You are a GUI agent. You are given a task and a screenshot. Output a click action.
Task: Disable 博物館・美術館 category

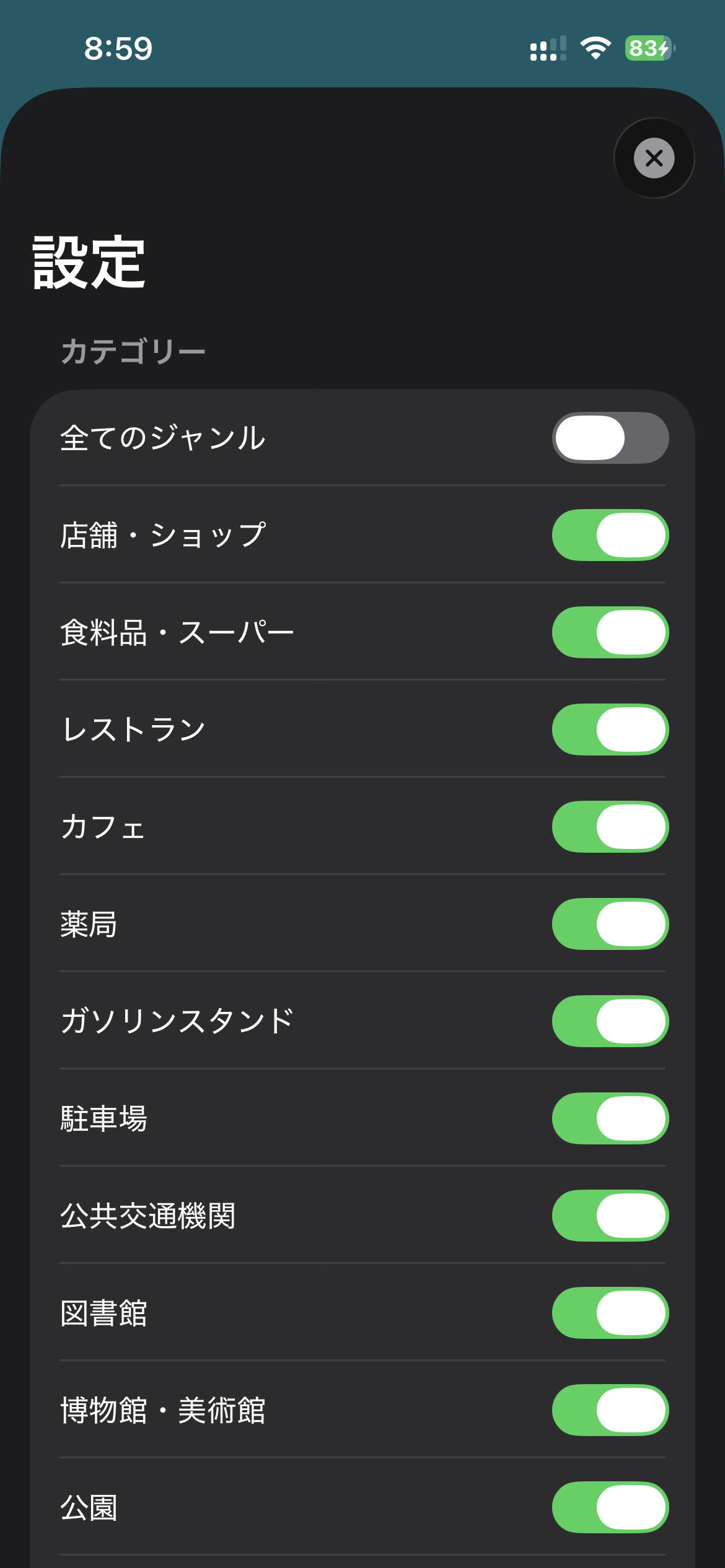point(610,1410)
